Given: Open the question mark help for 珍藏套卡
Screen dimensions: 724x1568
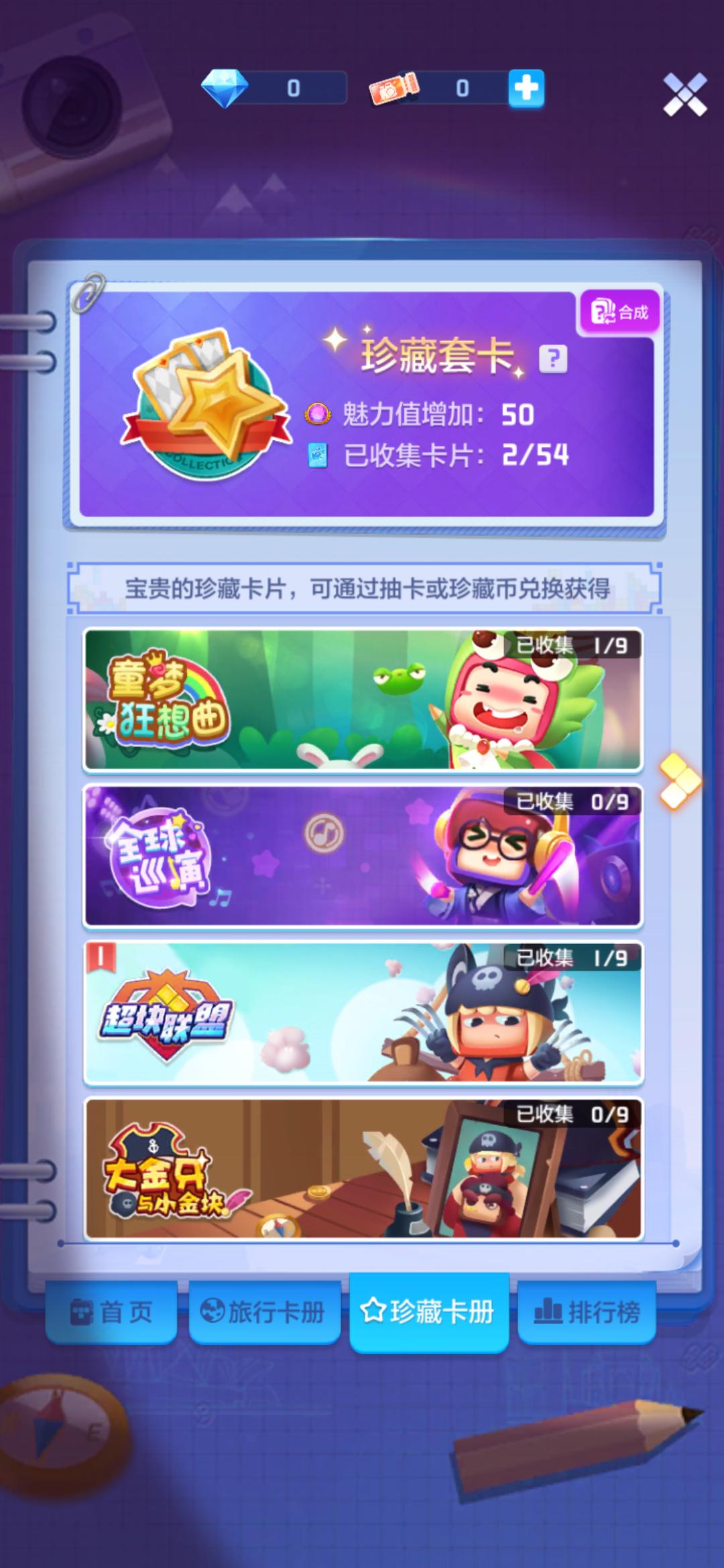Looking at the screenshot, I should point(553,359).
